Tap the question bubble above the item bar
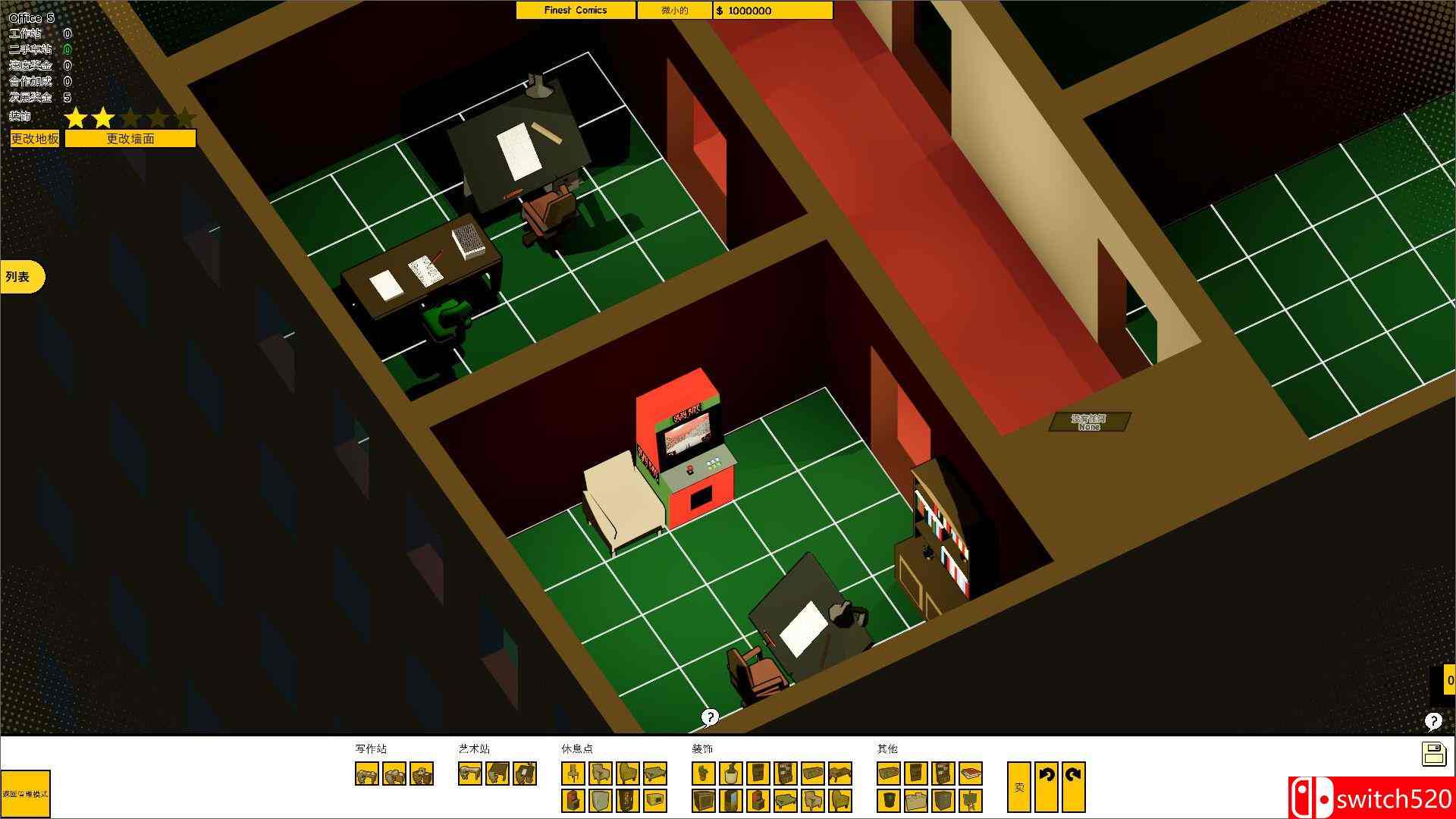The height and width of the screenshot is (819, 1456). 709,717
